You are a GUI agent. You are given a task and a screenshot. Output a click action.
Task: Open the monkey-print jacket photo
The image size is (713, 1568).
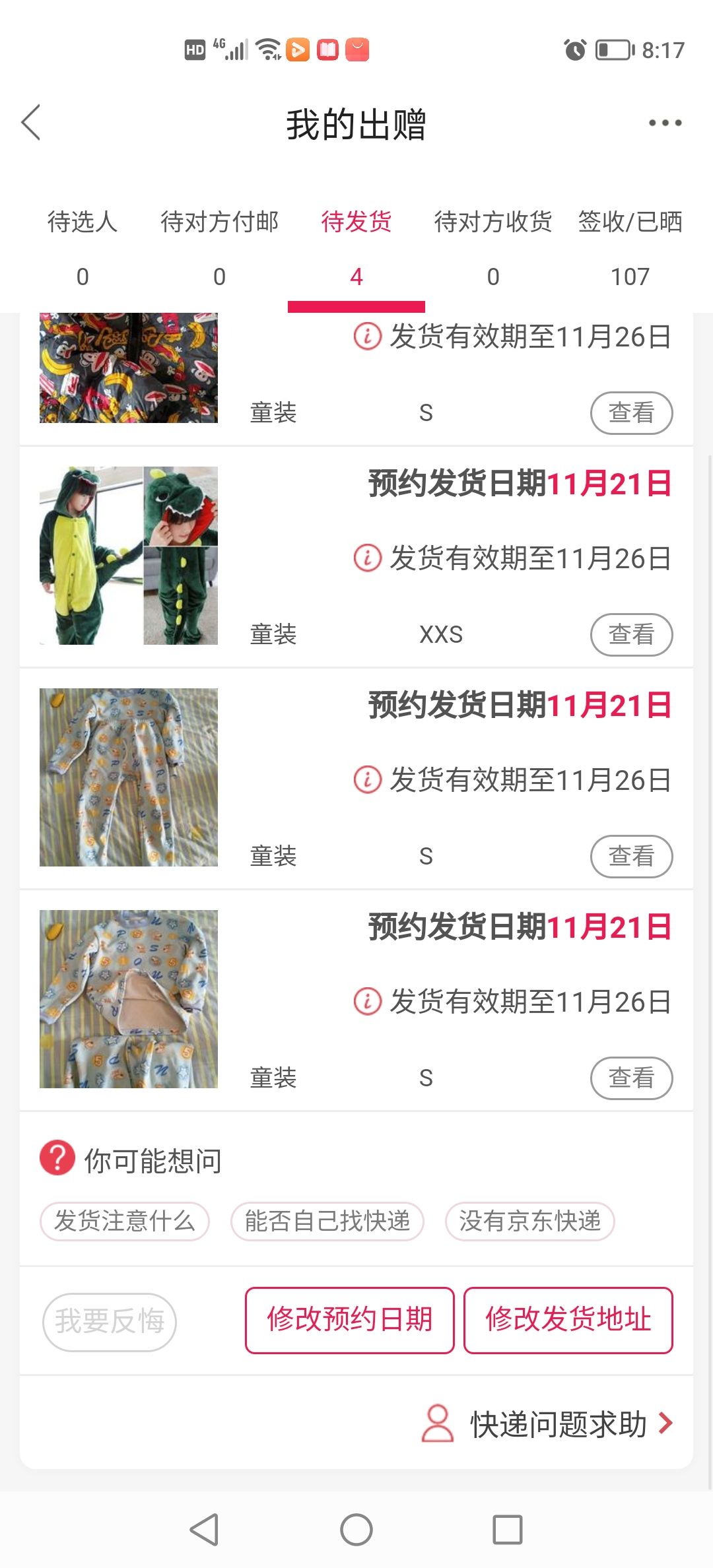point(129,368)
